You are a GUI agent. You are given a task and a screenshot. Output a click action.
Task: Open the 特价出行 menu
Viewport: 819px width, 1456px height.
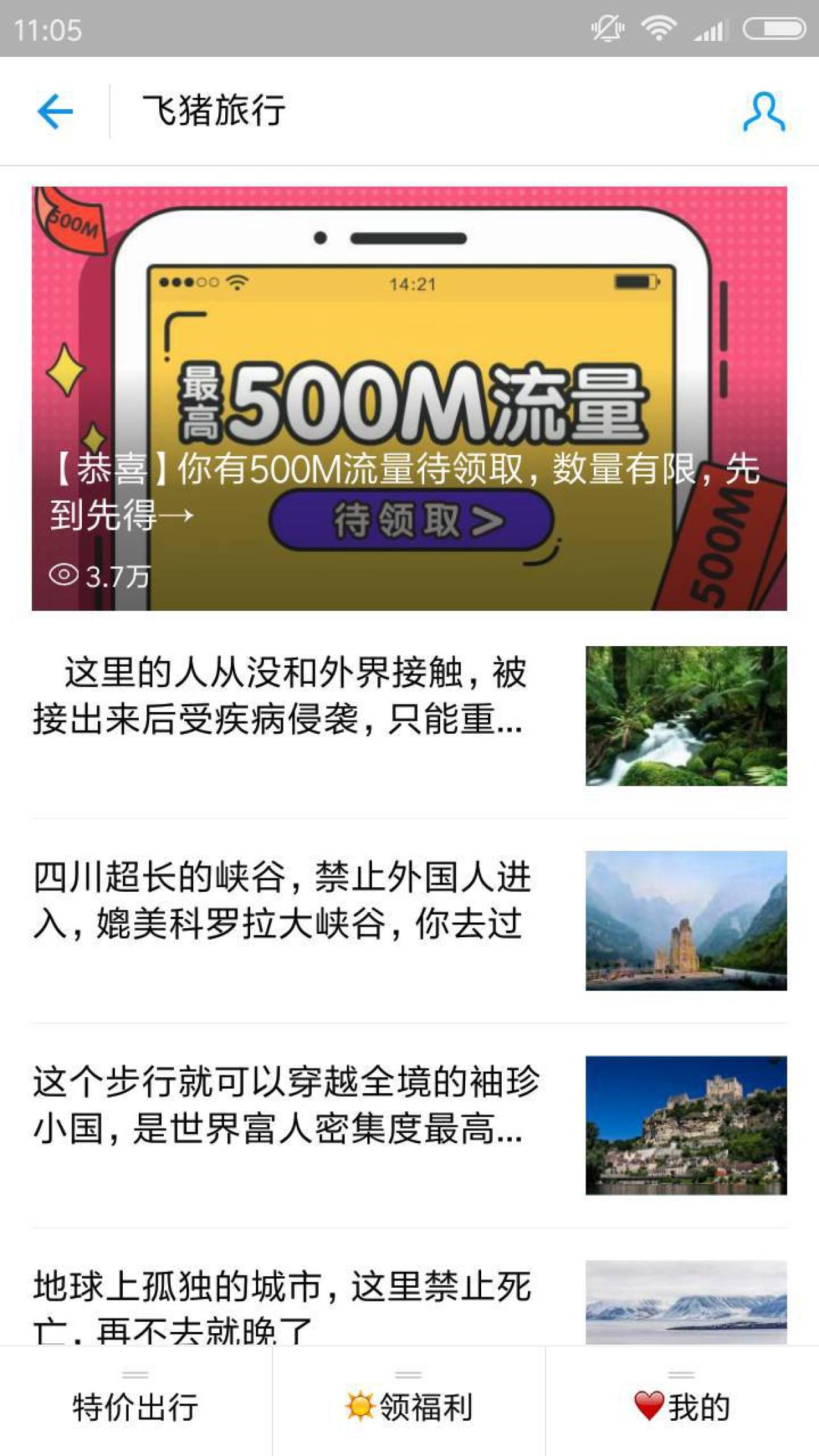[136, 1406]
